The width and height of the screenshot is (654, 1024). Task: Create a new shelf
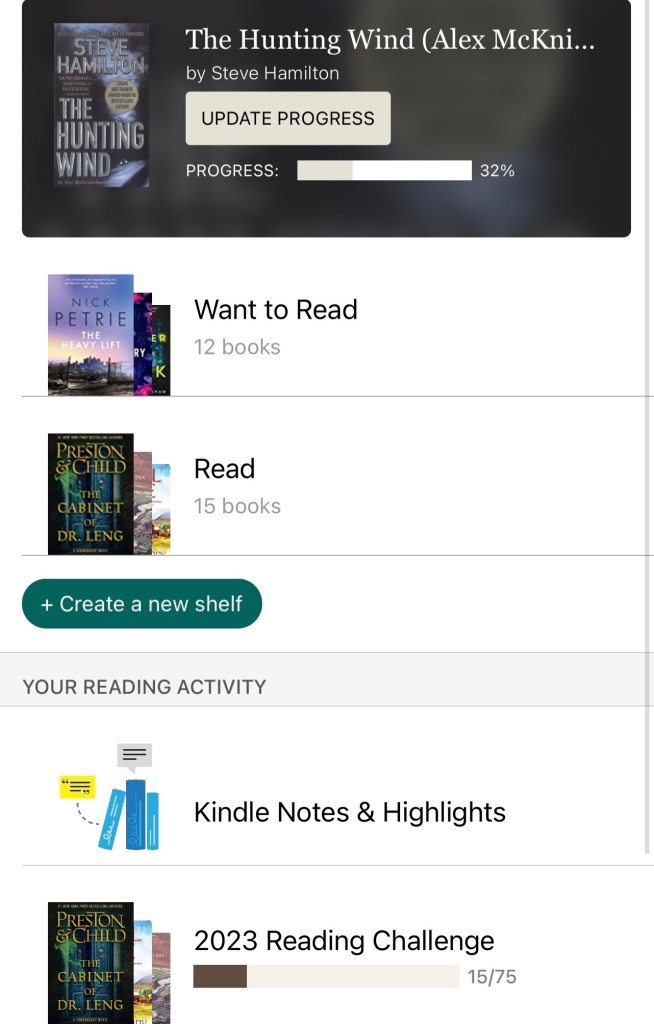[x=141, y=604]
